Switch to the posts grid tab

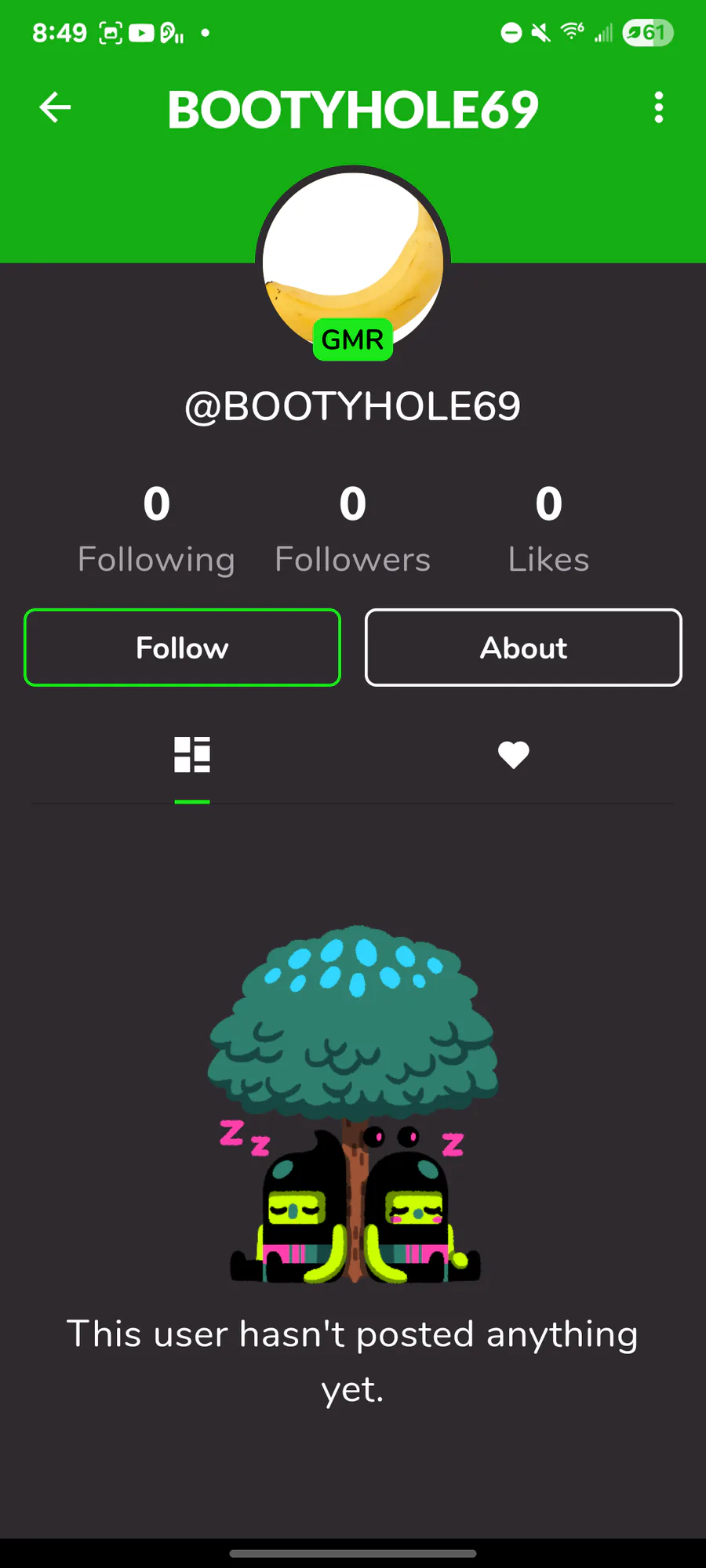pyautogui.click(x=192, y=755)
